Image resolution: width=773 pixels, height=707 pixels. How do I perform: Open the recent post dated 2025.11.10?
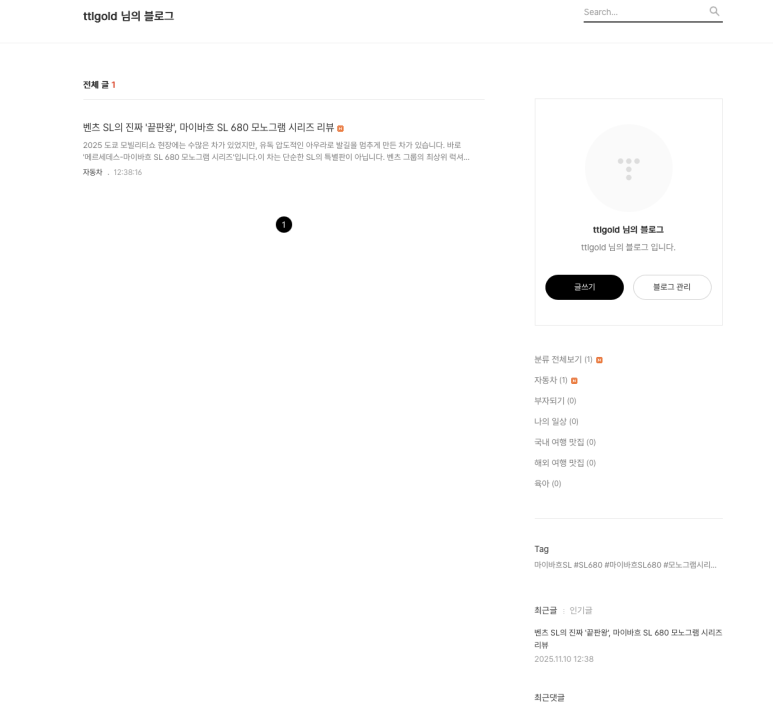[x=628, y=638]
